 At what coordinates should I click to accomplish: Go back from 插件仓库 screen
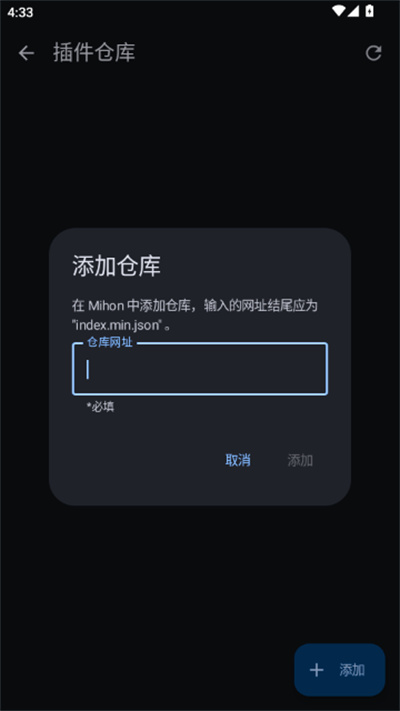pyautogui.click(x=26, y=53)
